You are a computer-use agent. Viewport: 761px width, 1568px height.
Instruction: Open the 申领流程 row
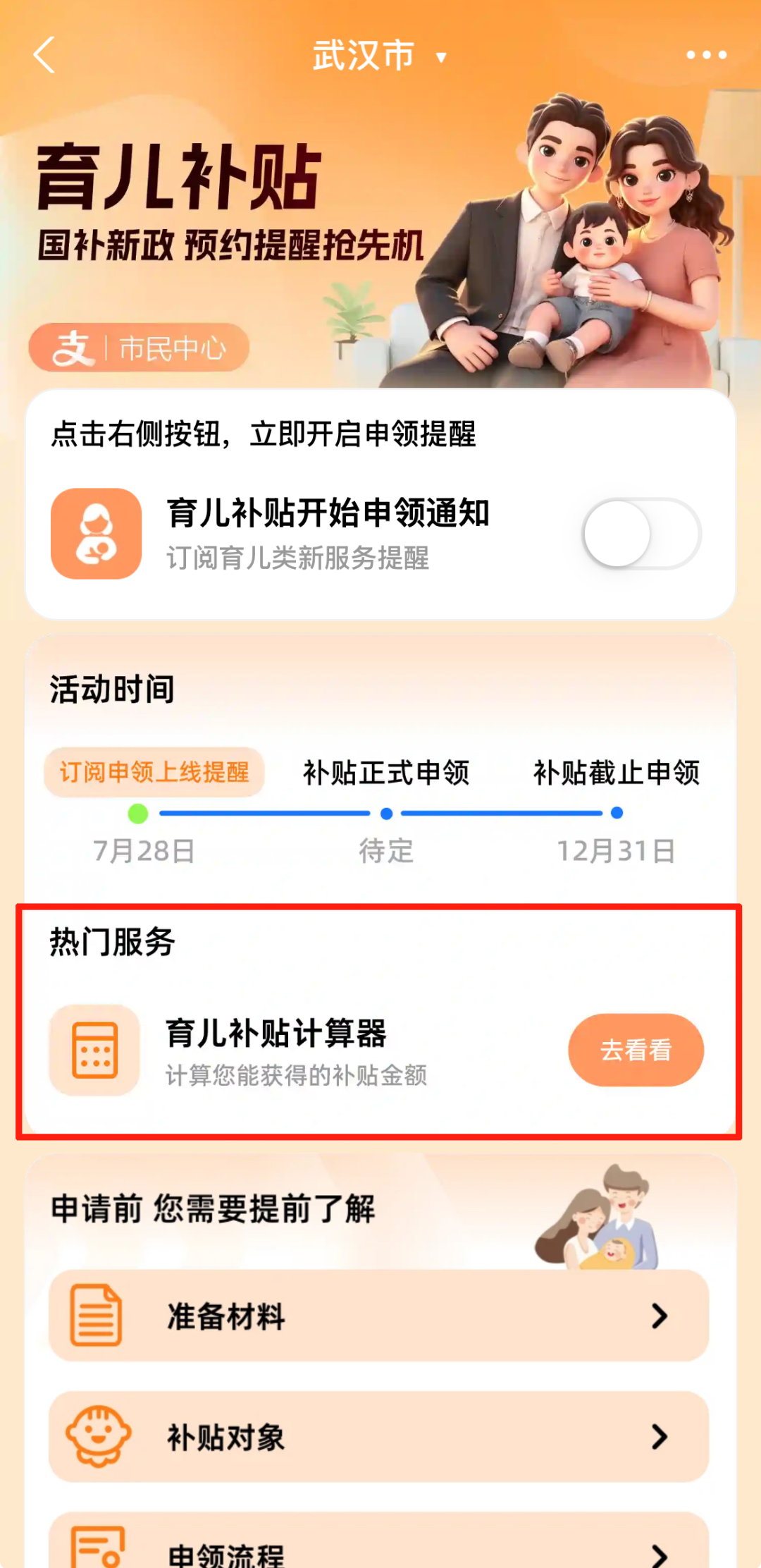(x=378, y=1548)
